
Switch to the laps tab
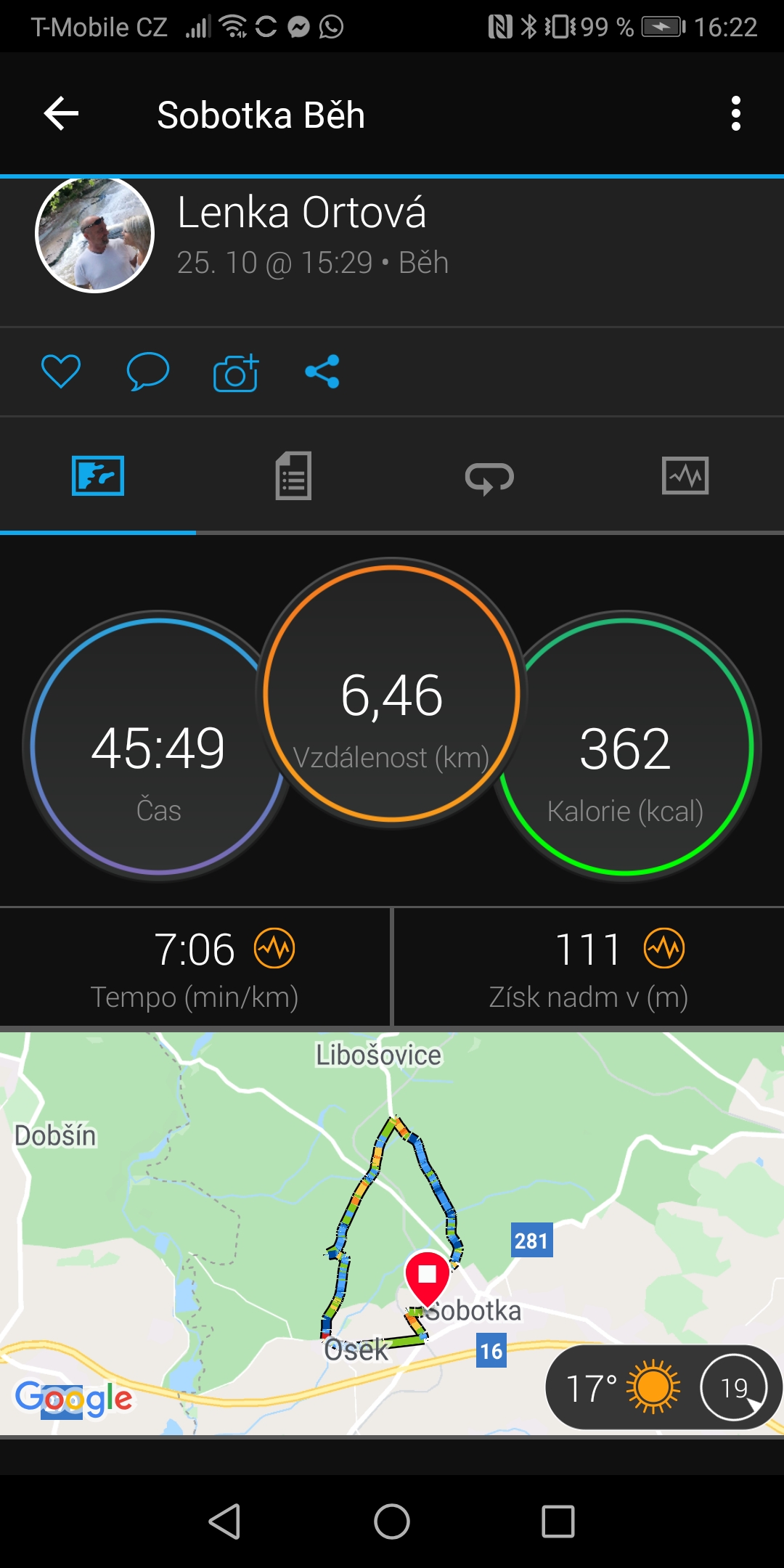click(489, 478)
